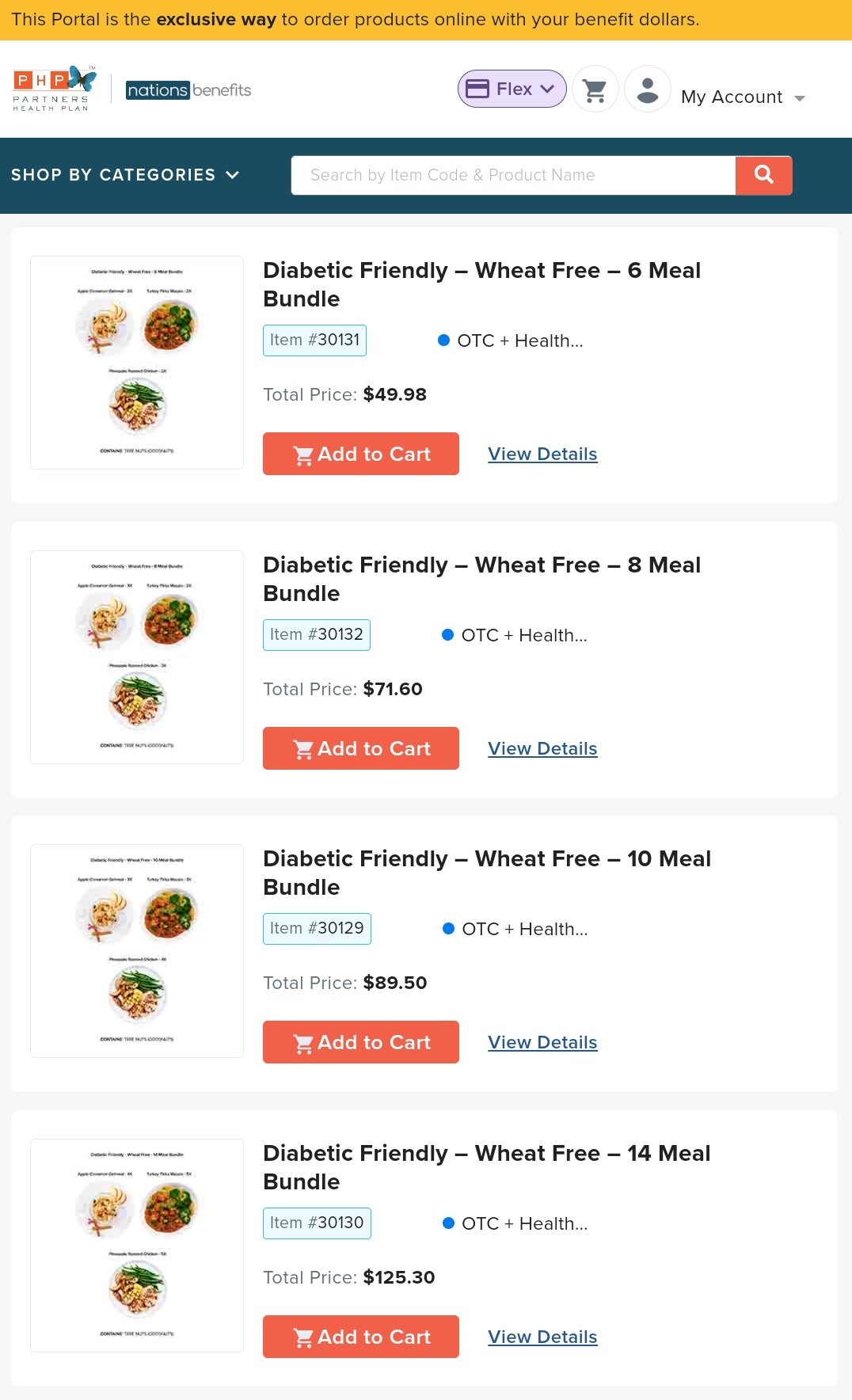The width and height of the screenshot is (852, 1400).
Task: Add the 10 Meal Bundle to cart
Action: (x=361, y=1042)
